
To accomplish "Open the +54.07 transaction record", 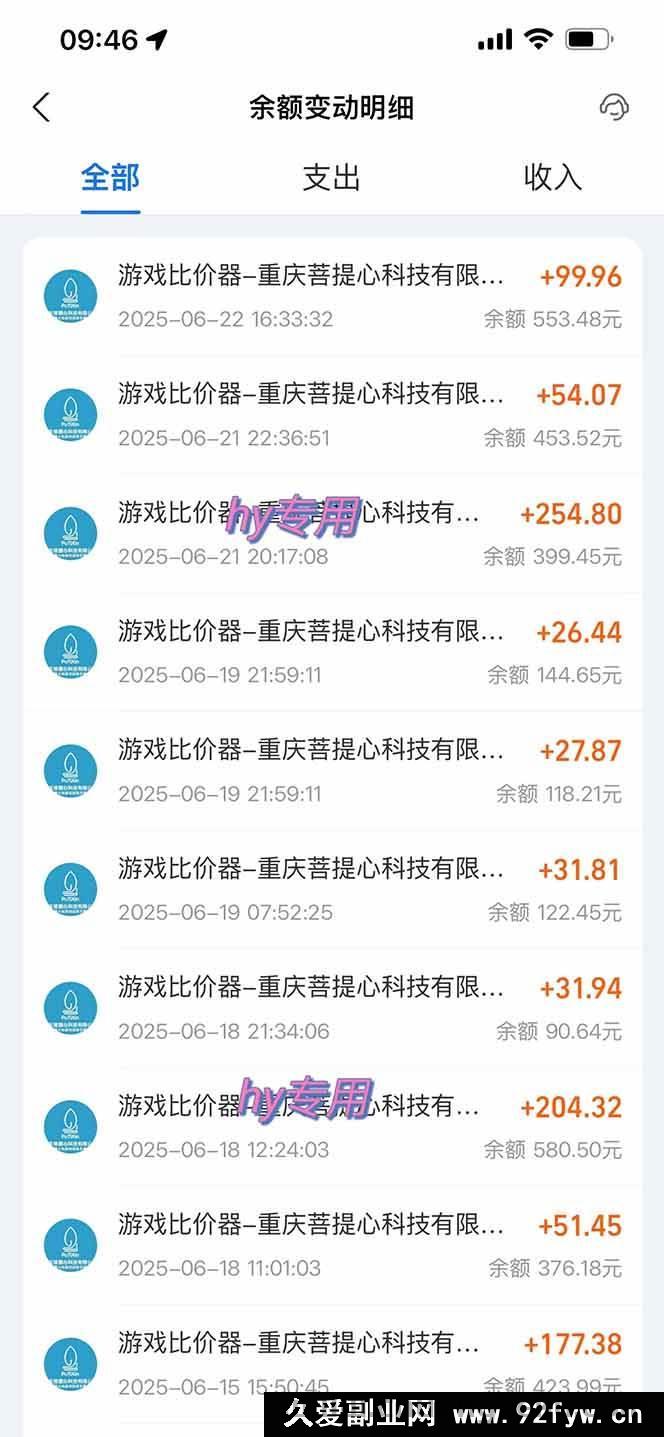I will pyautogui.click(x=332, y=415).
